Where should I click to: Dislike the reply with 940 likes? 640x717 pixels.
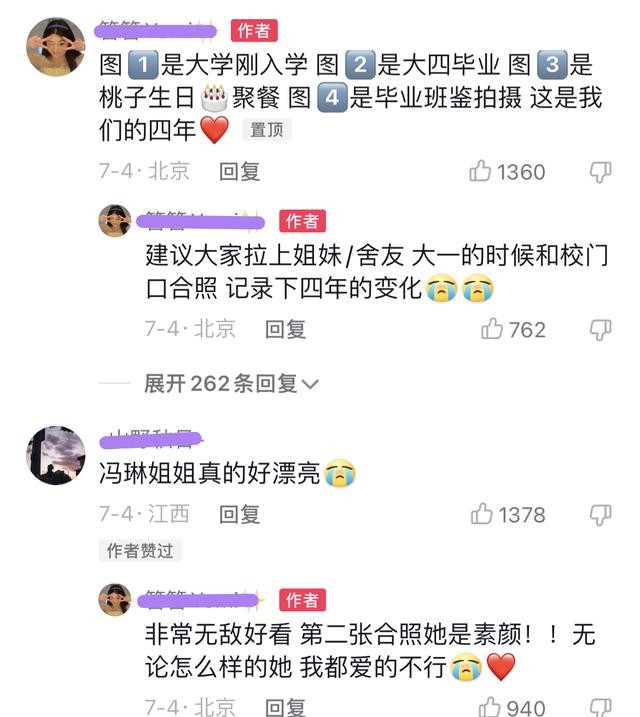(600, 707)
